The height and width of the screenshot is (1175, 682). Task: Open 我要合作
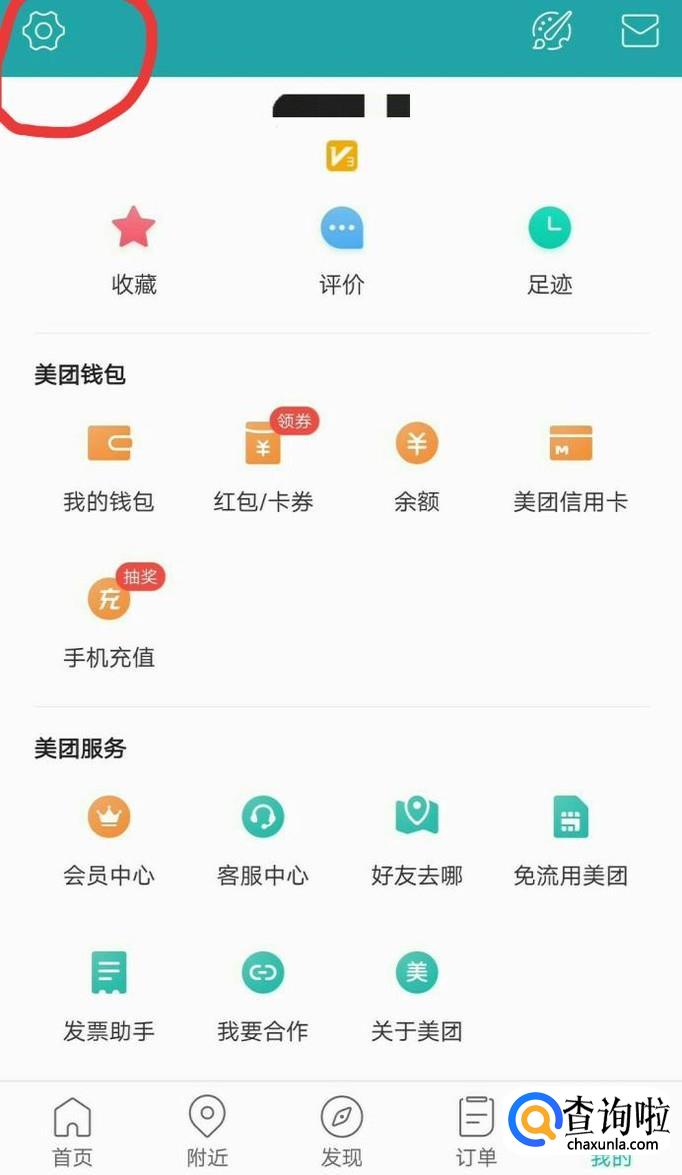[x=263, y=995]
